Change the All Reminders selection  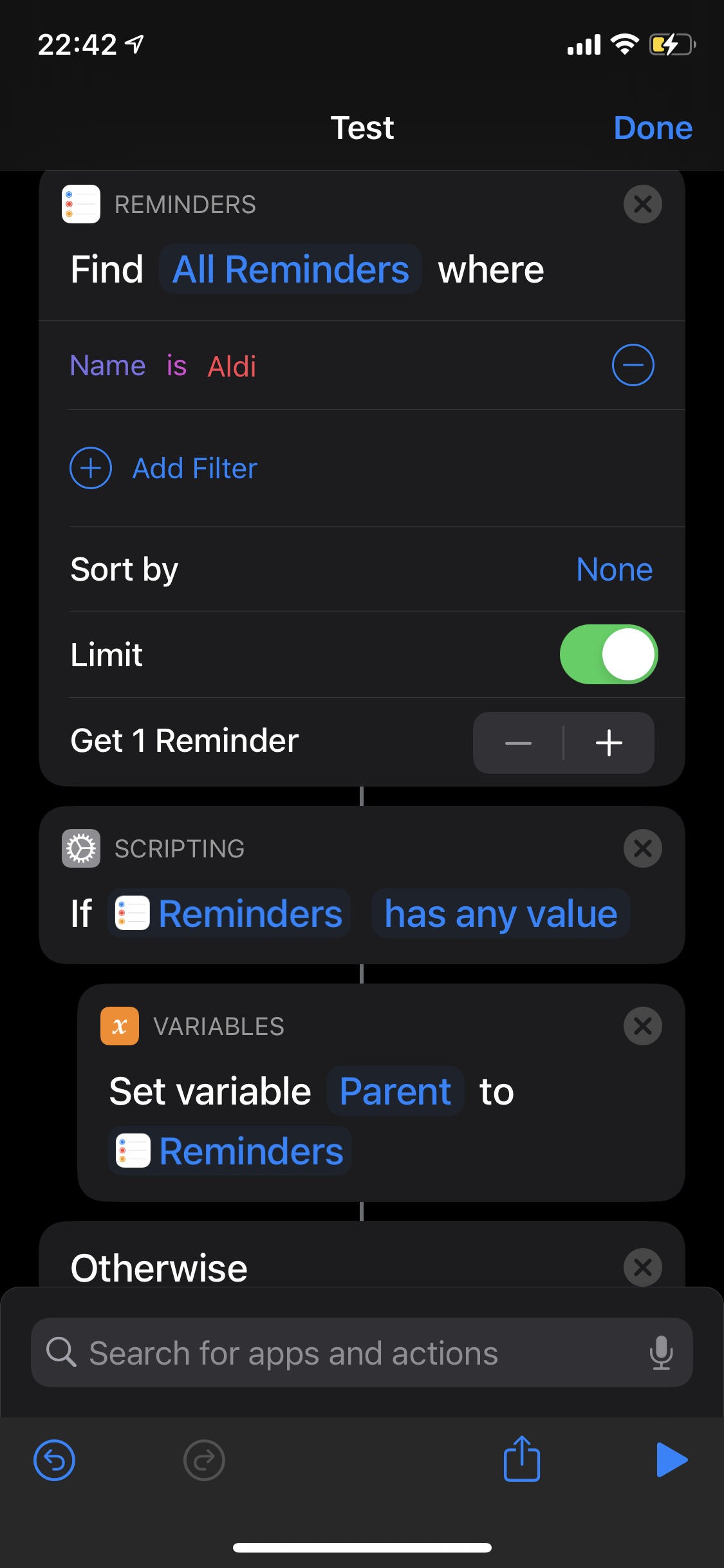point(291,269)
